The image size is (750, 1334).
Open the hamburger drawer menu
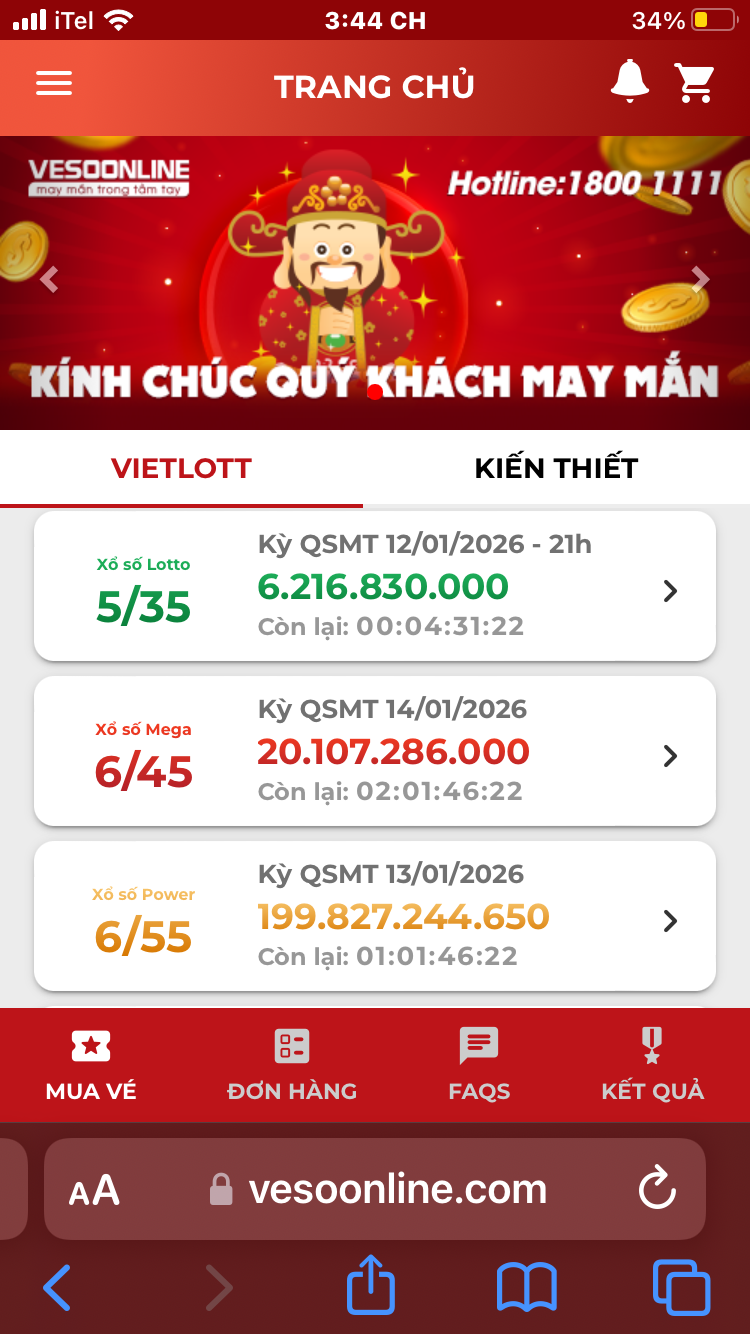[54, 84]
